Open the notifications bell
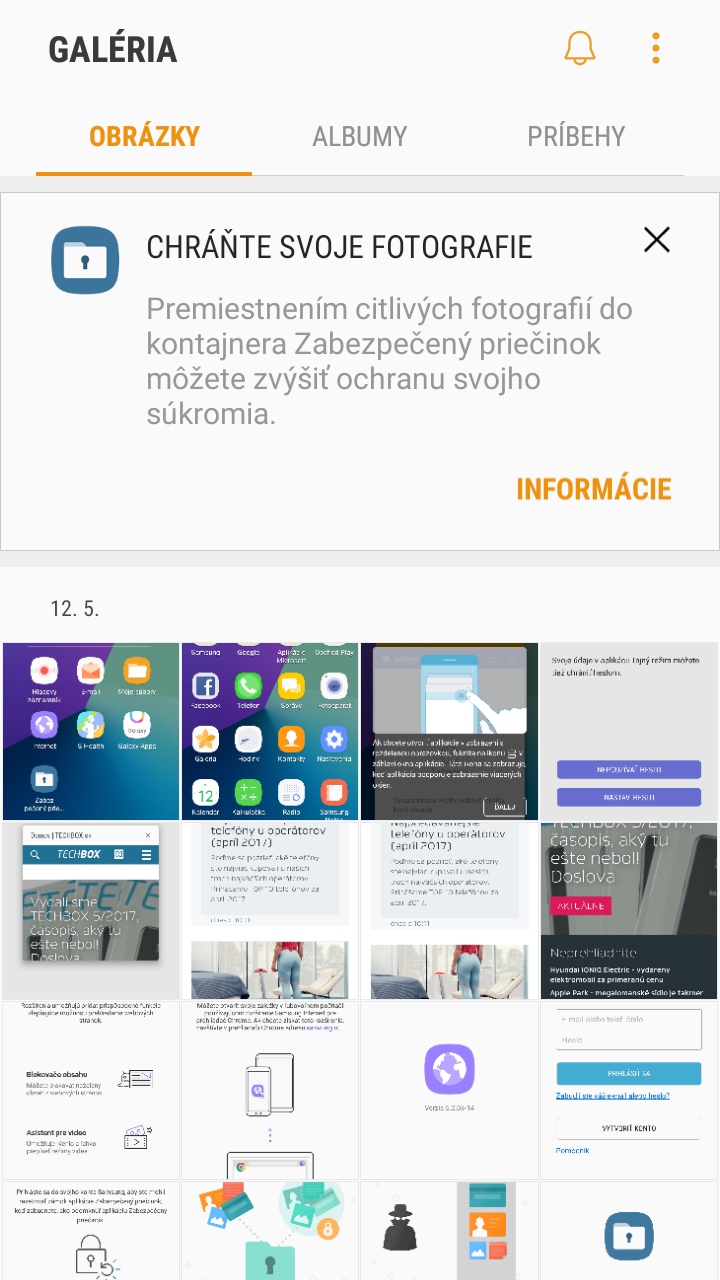 click(580, 48)
